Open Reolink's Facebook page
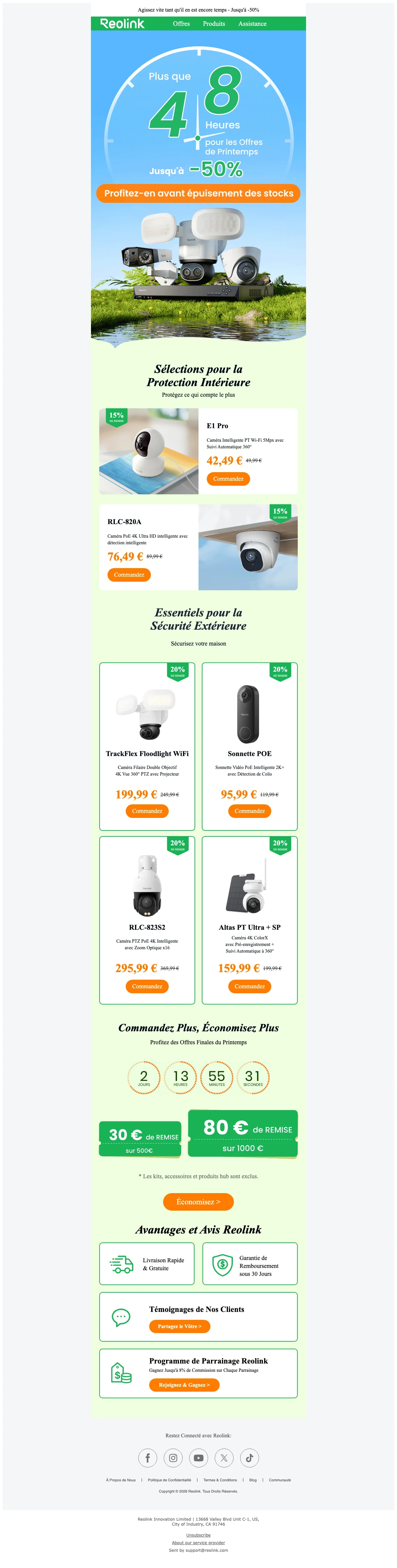Image resolution: width=397 pixels, height=1568 pixels. [147, 1458]
